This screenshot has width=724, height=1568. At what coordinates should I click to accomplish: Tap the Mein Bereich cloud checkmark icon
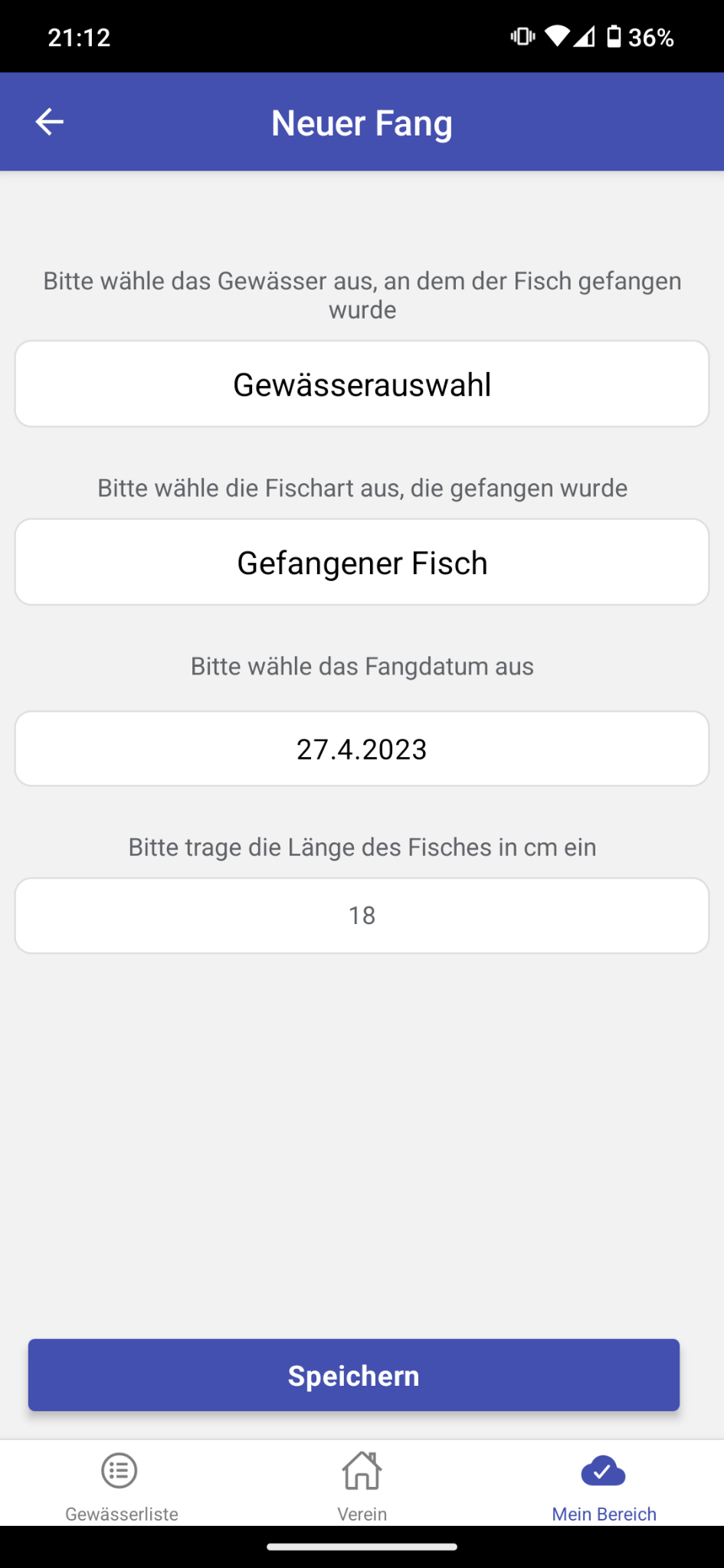[x=603, y=1470]
